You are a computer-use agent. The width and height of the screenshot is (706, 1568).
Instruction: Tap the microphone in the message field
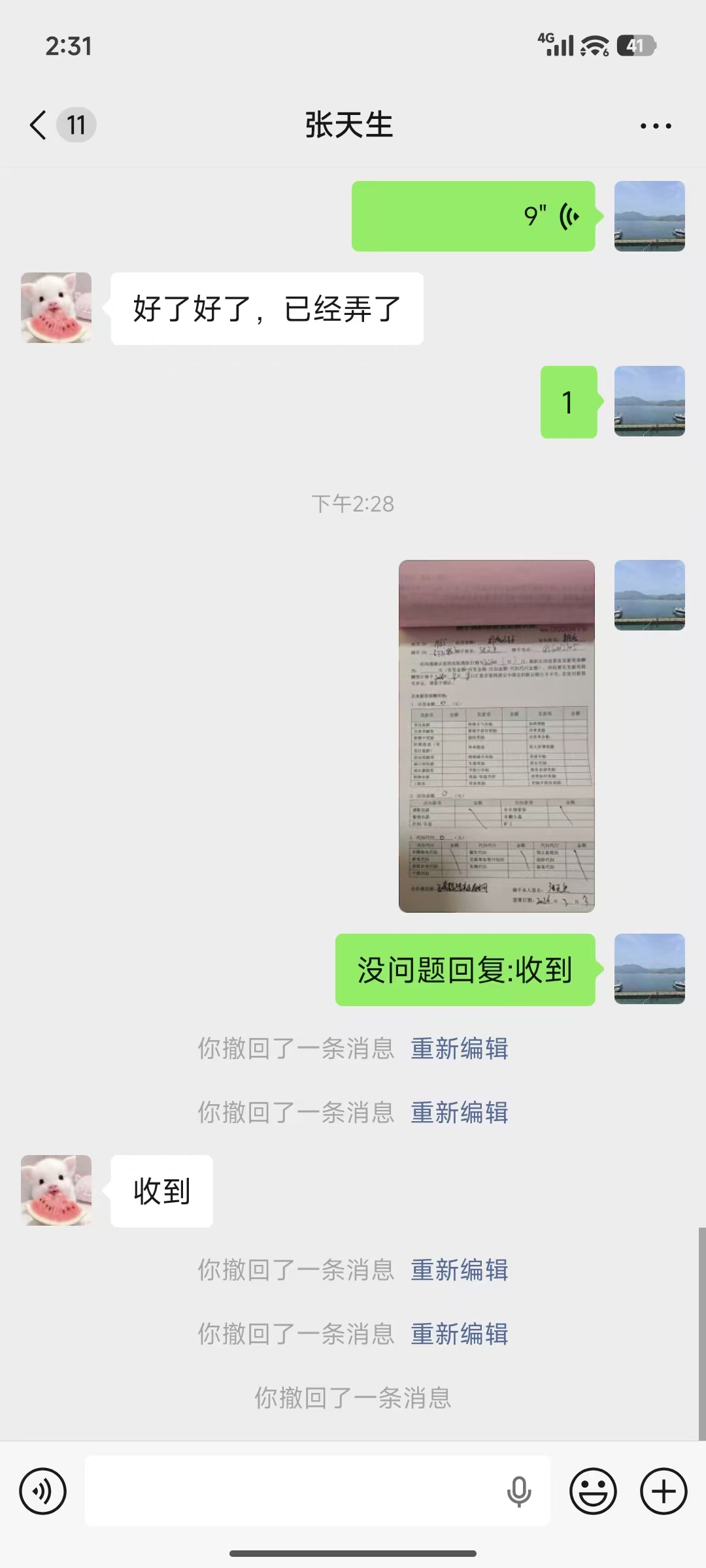pyautogui.click(x=519, y=1492)
